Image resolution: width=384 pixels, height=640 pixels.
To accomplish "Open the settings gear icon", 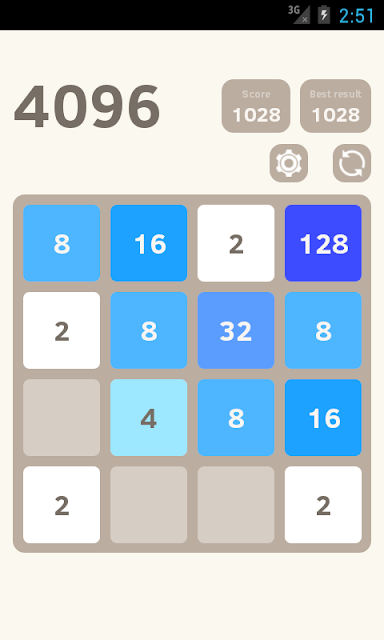I will pos(289,163).
